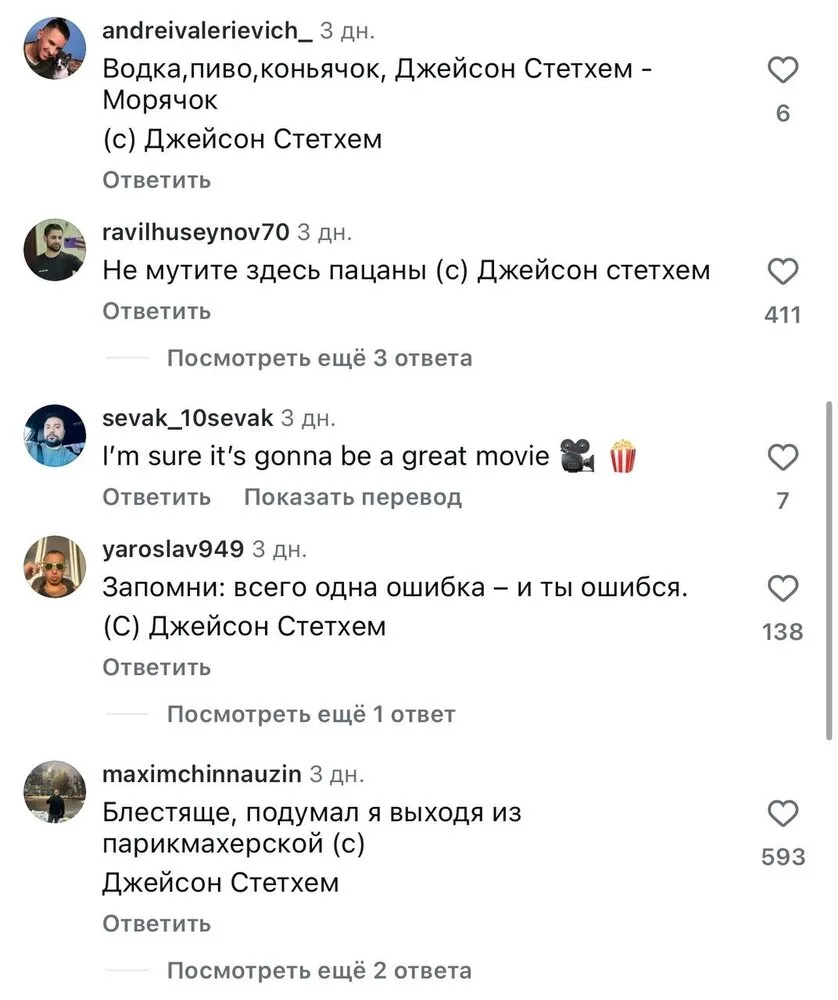Like sevak_10sevak's comment
838x1000 pixels.
pyautogui.click(x=782, y=458)
